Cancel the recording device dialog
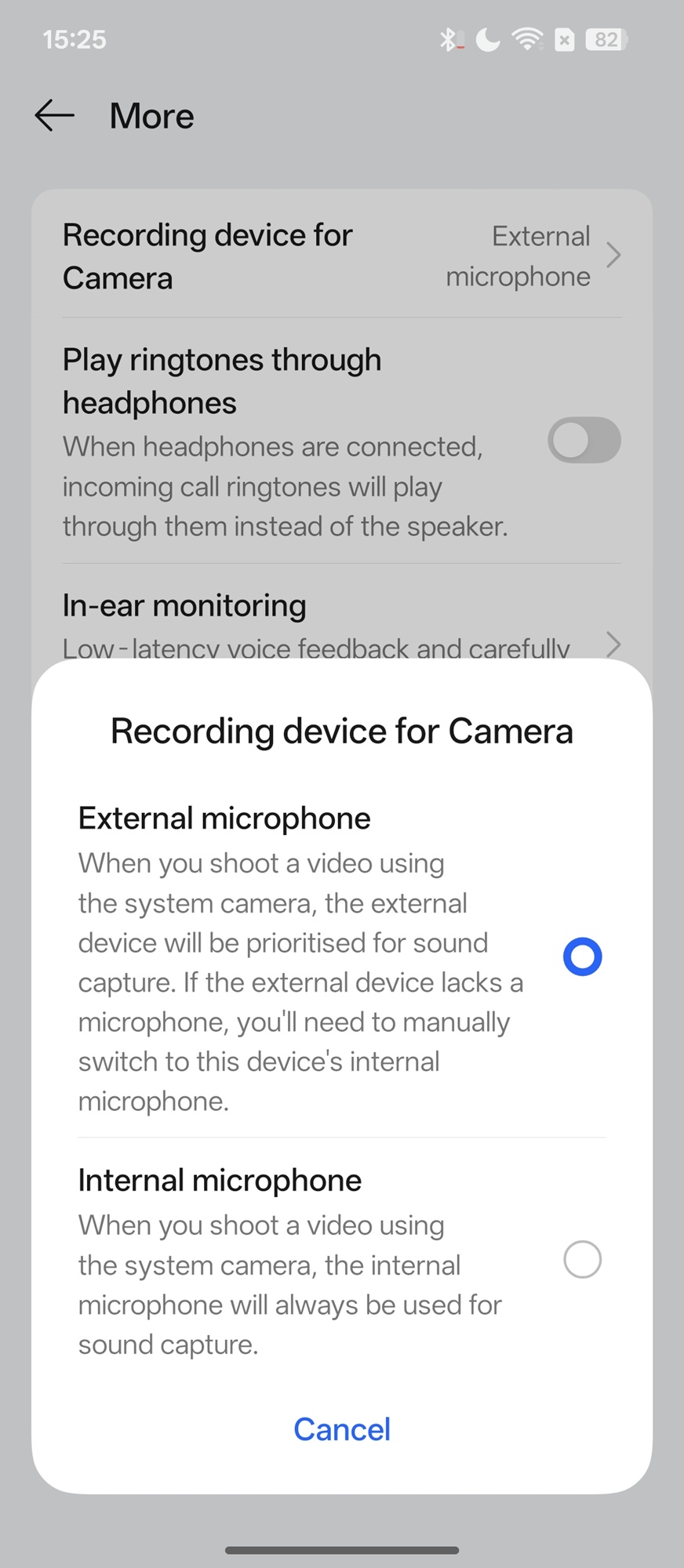Viewport: 684px width, 1568px height. click(342, 1429)
